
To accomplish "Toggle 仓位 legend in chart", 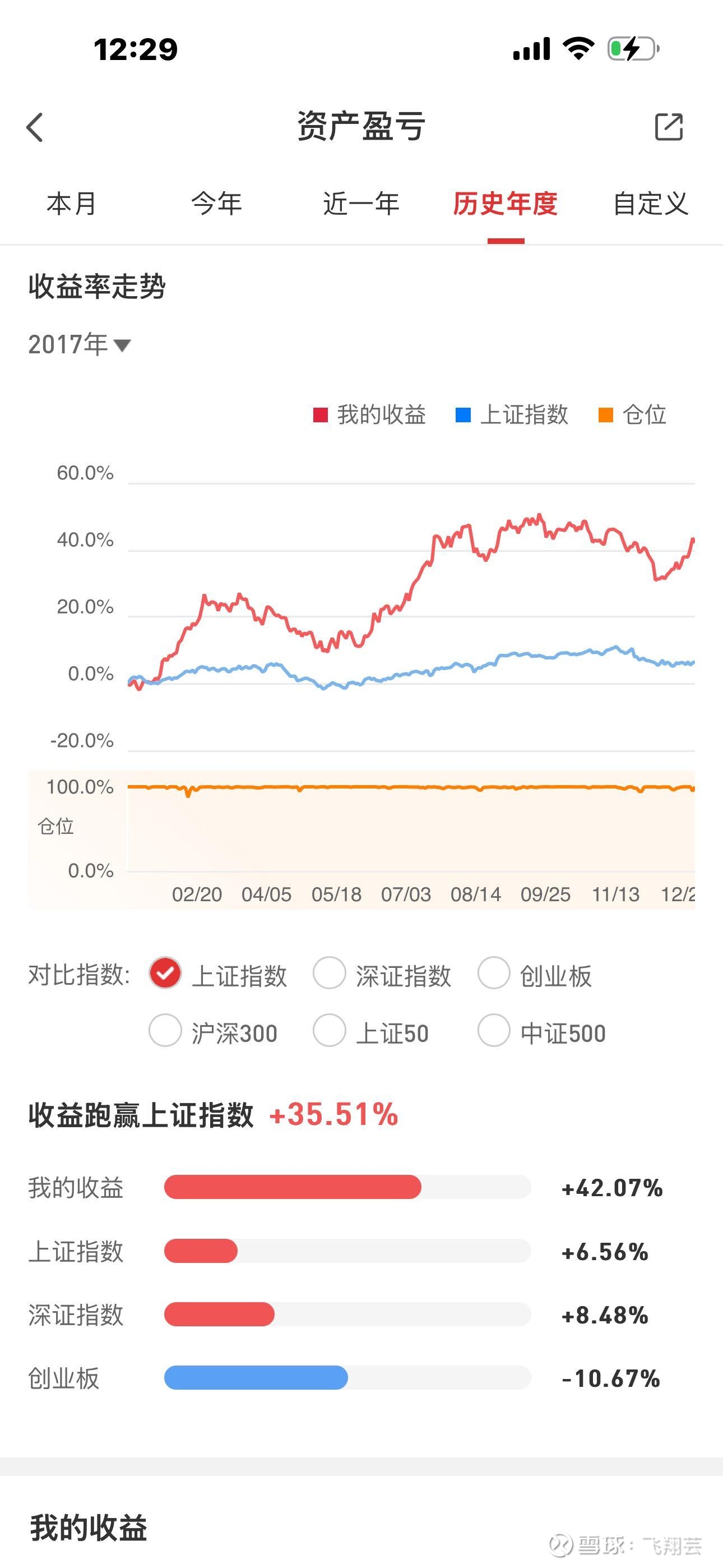I will coord(632,415).
